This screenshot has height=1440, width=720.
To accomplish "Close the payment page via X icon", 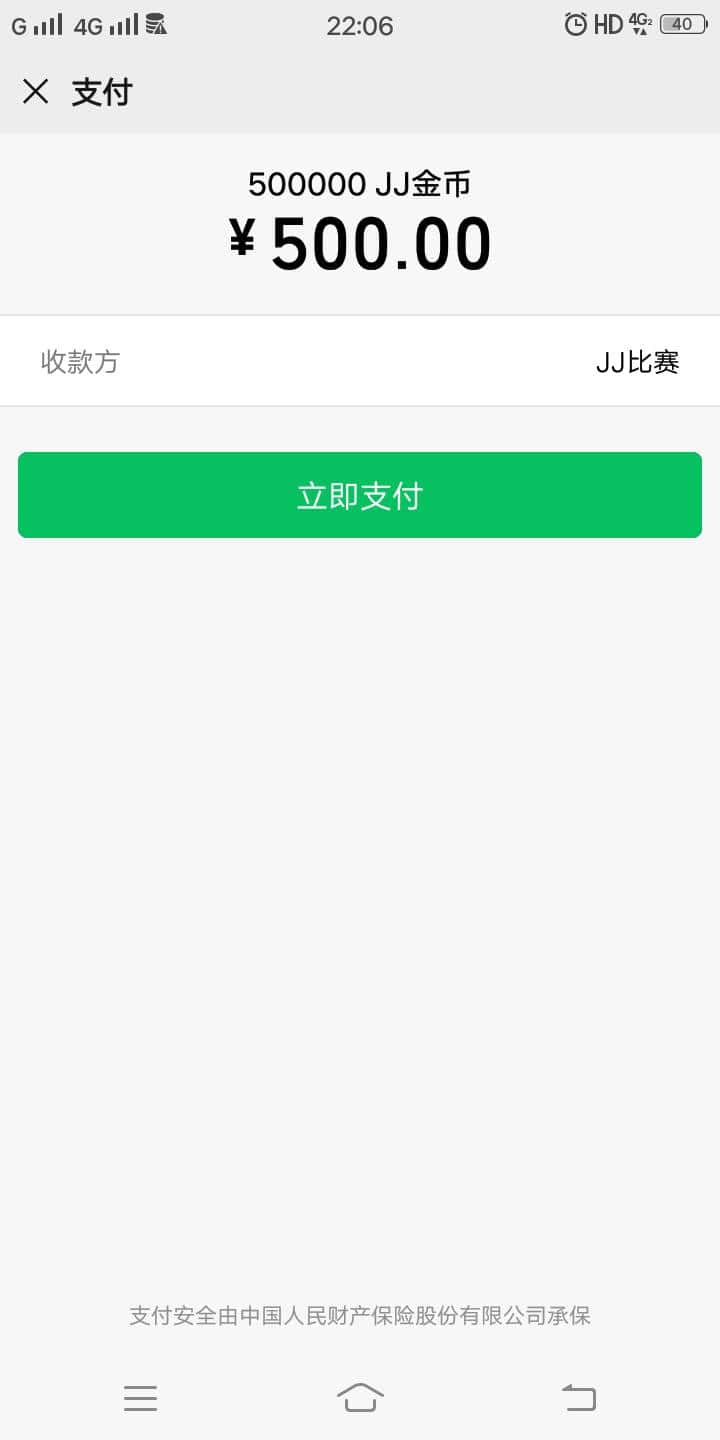I will (x=36, y=91).
